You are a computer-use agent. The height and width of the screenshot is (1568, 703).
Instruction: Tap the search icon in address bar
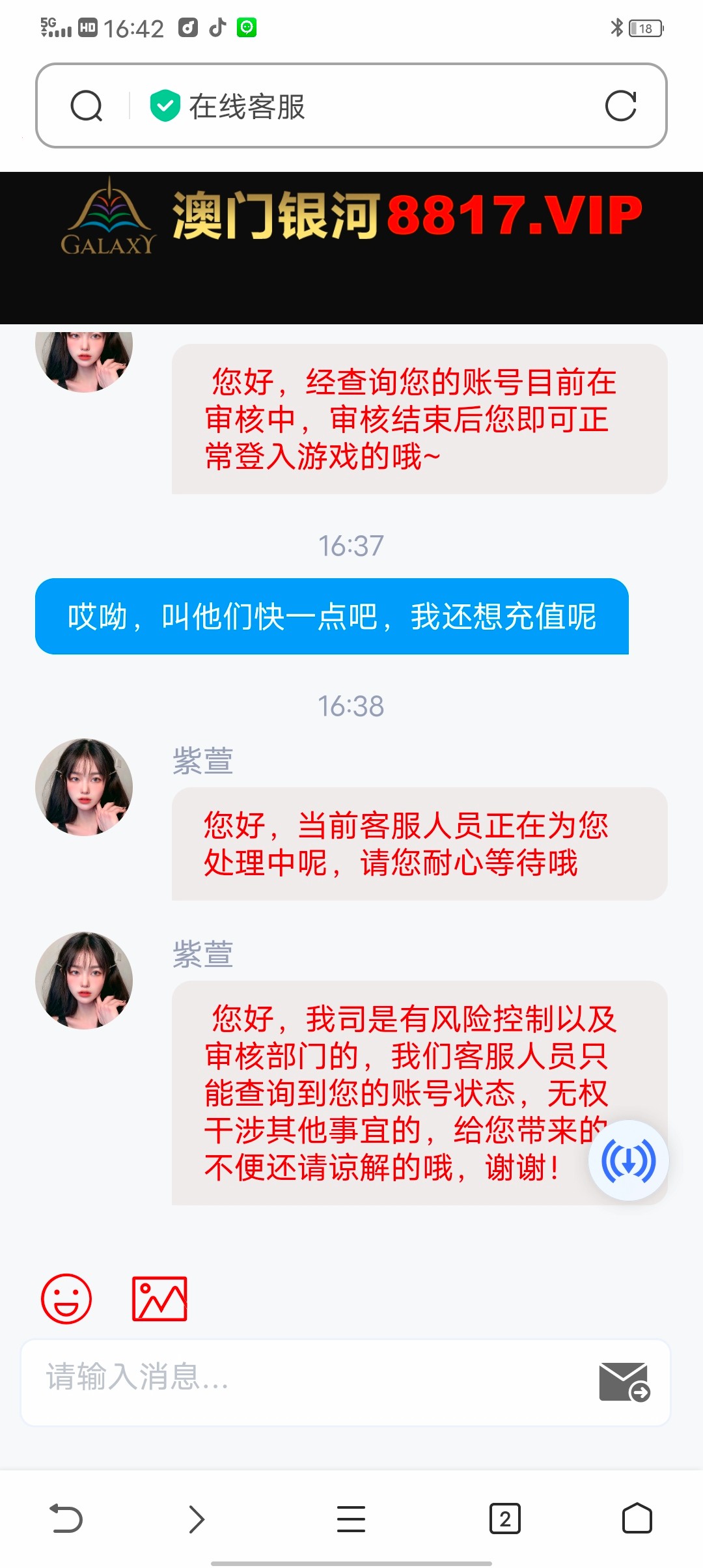coord(87,106)
